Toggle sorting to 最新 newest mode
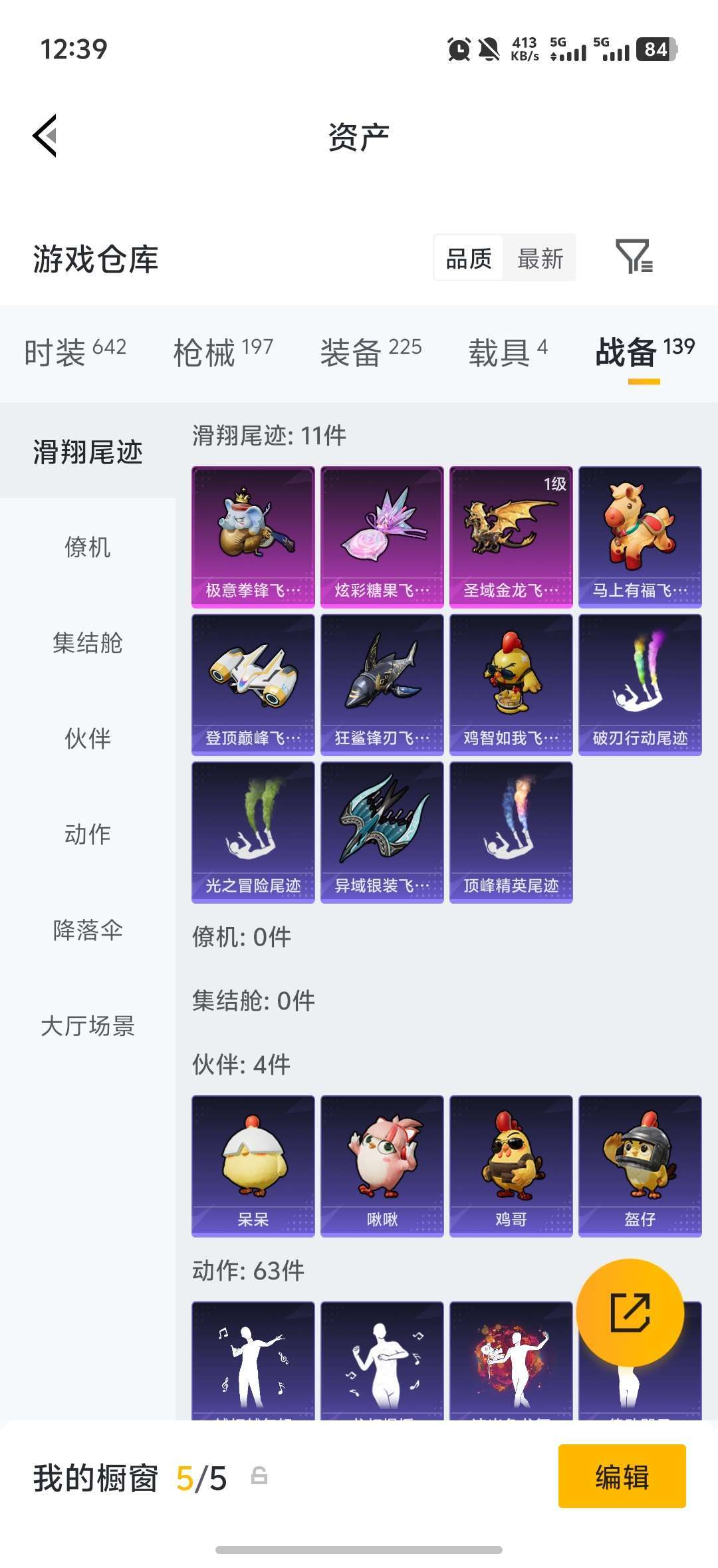 click(540, 258)
